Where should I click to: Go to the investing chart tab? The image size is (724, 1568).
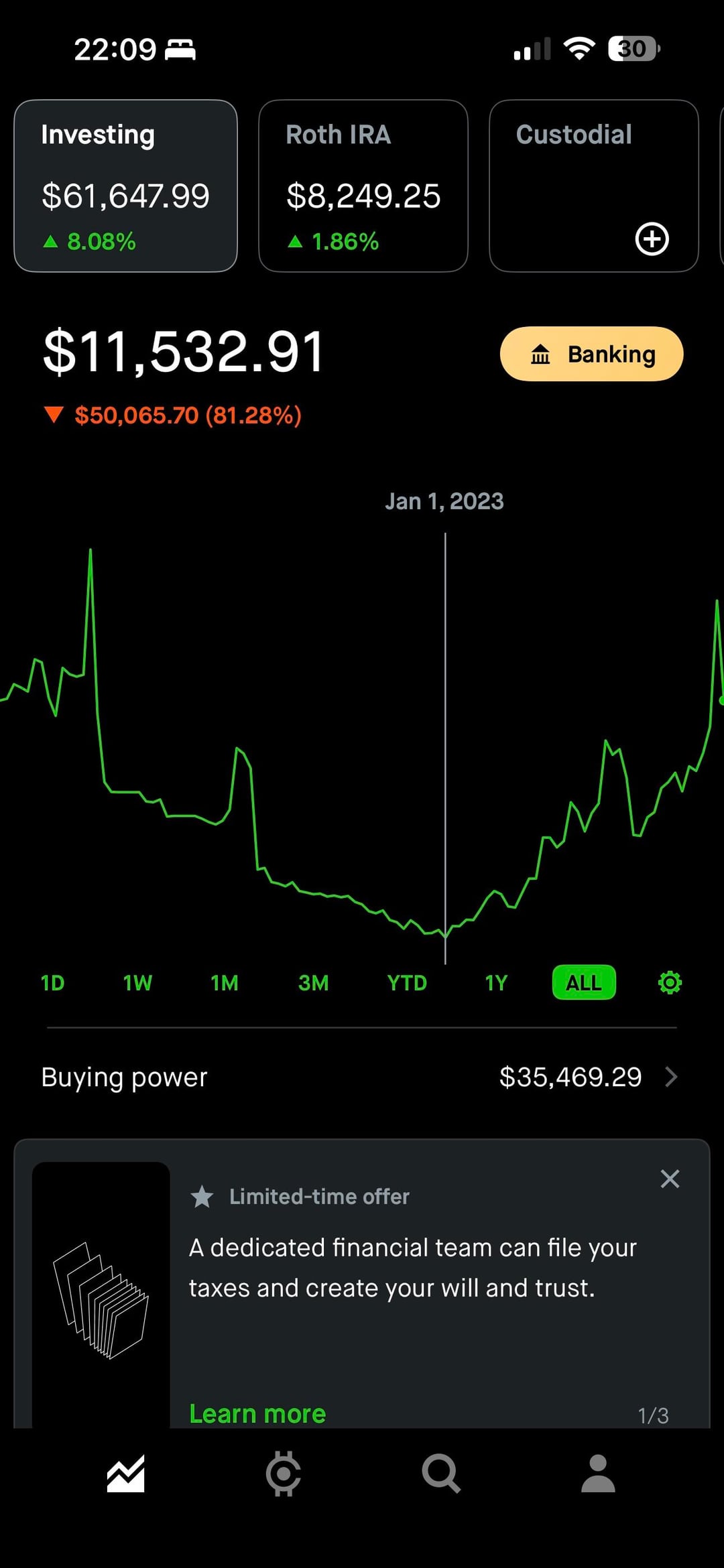click(x=125, y=1474)
